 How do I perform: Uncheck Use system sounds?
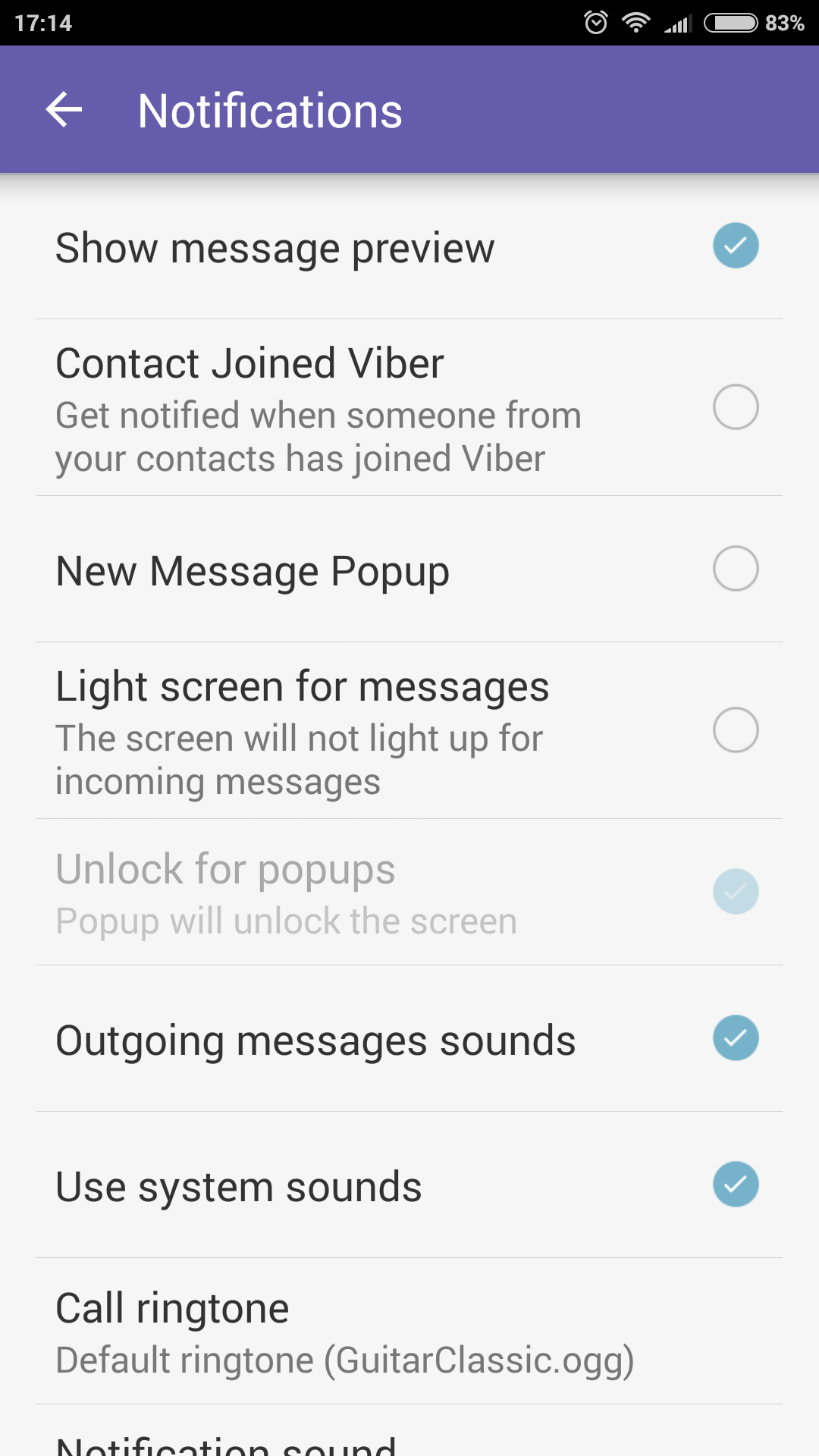click(736, 1185)
